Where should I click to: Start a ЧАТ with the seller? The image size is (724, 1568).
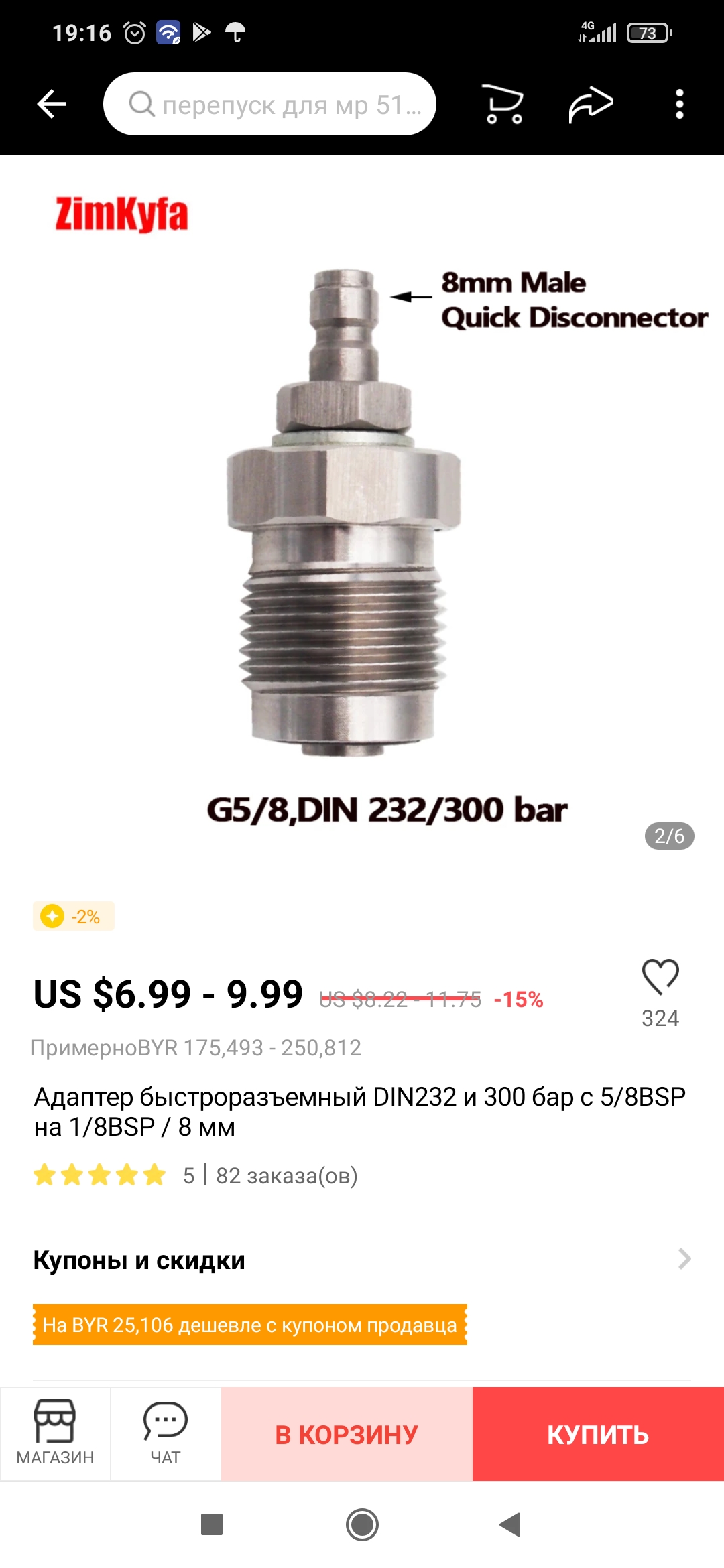click(x=165, y=1433)
